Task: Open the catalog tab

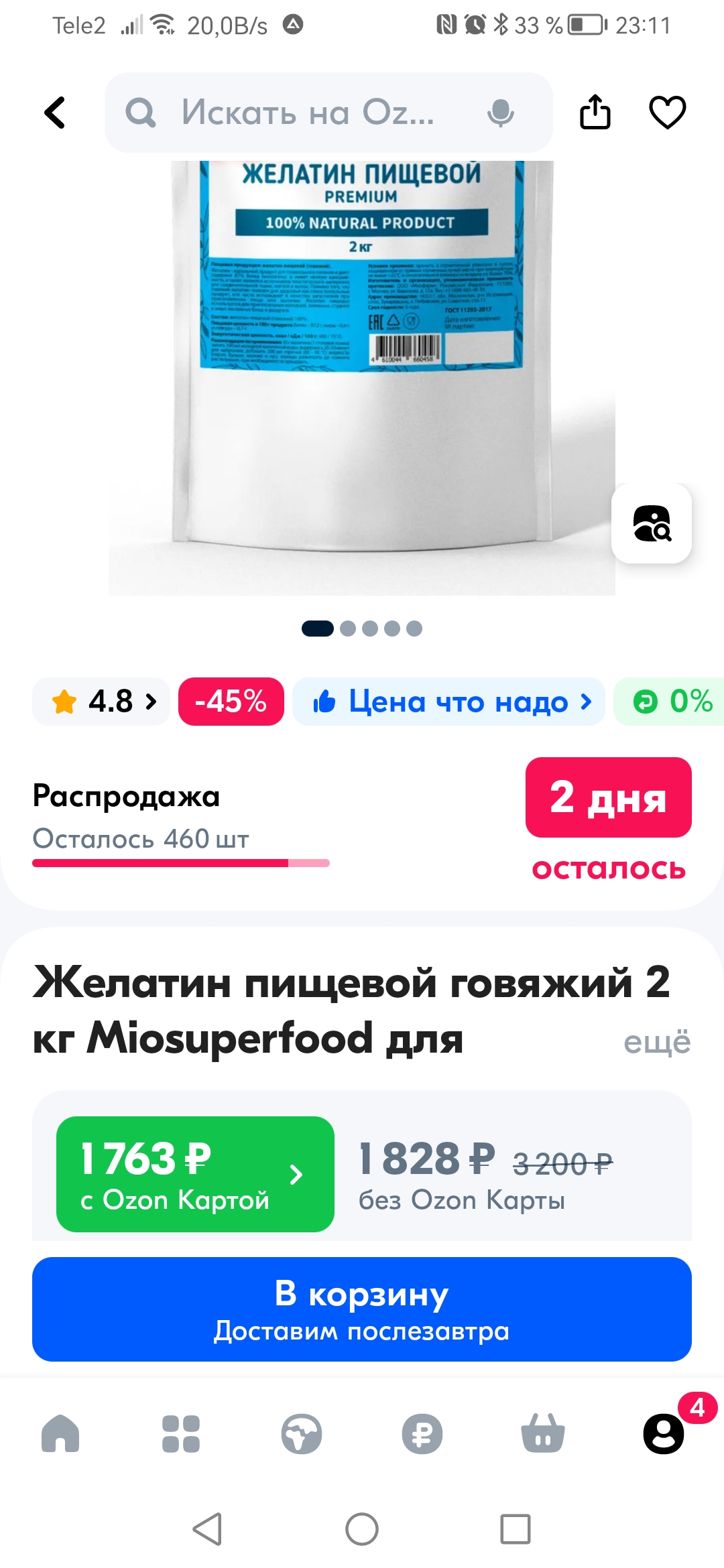Action: click(181, 1434)
